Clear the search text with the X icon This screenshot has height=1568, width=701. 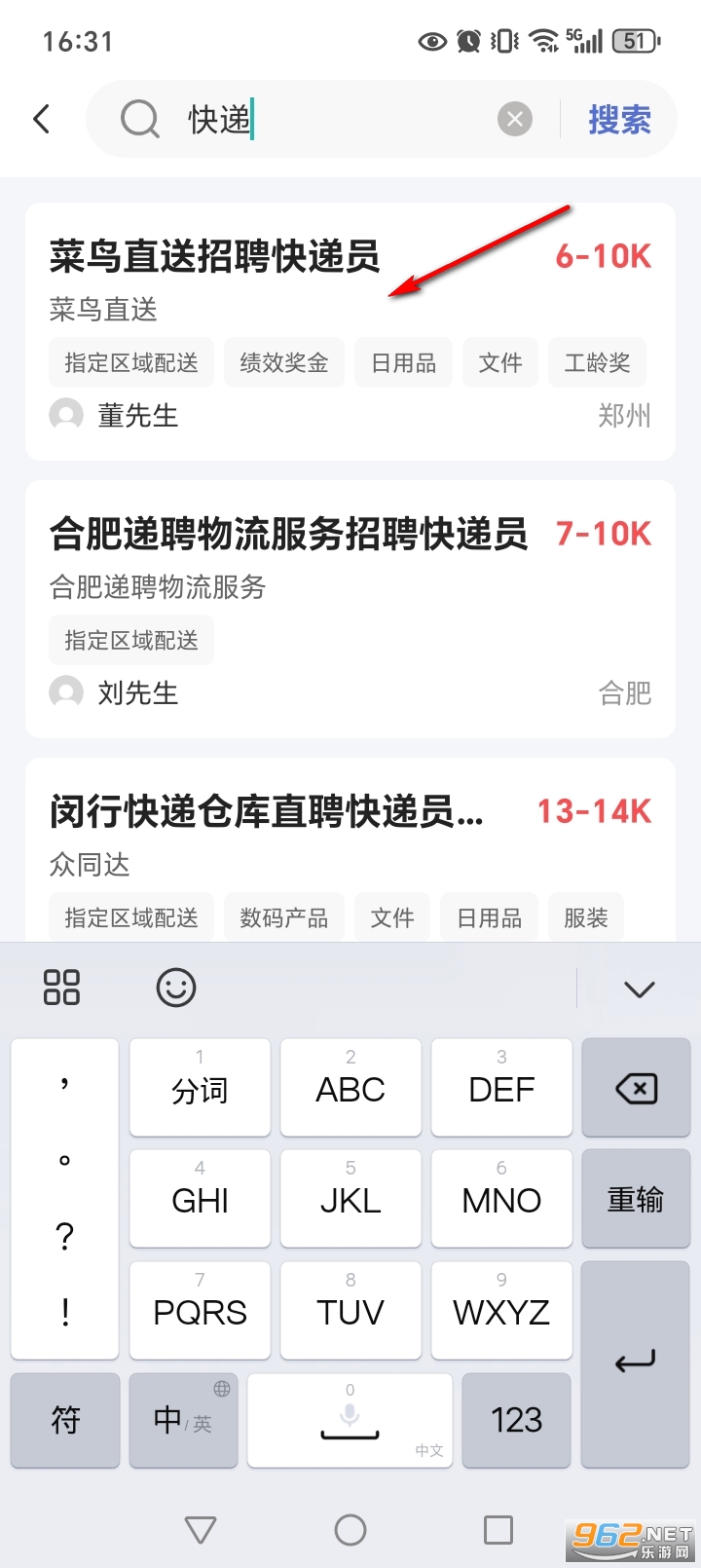click(515, 118)
